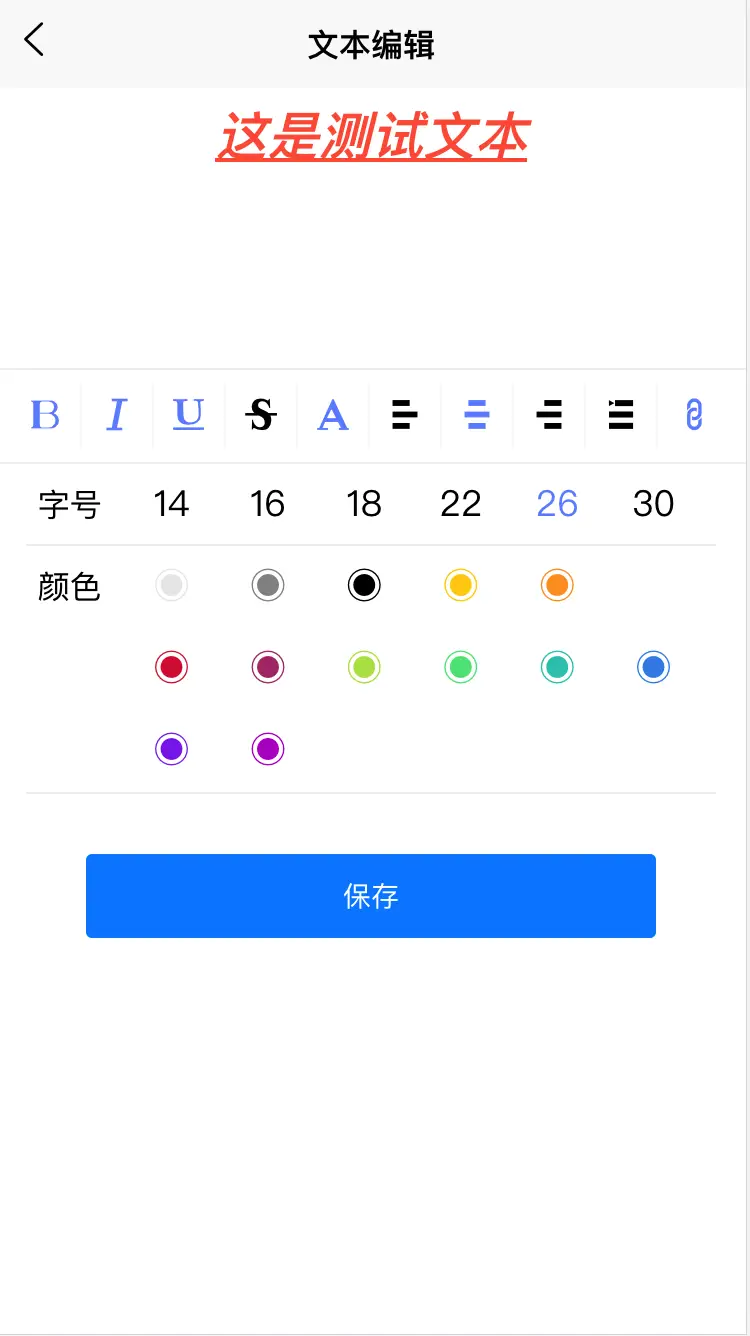The image size is (750, 1336).
Task: Choose the orange color swatch
Action: pos(557,585)
